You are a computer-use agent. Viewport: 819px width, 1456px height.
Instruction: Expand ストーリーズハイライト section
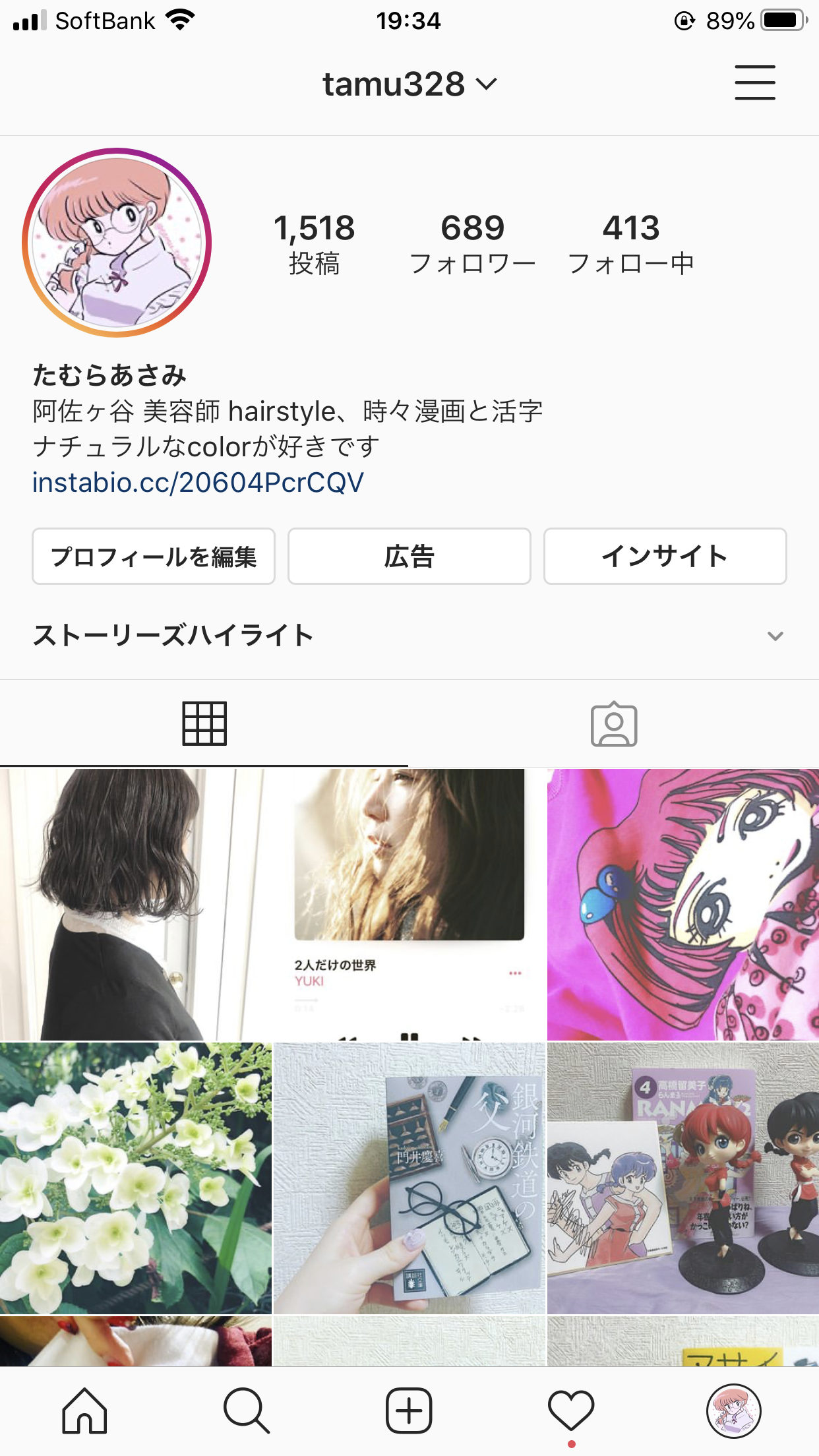(x=775, y=636)
